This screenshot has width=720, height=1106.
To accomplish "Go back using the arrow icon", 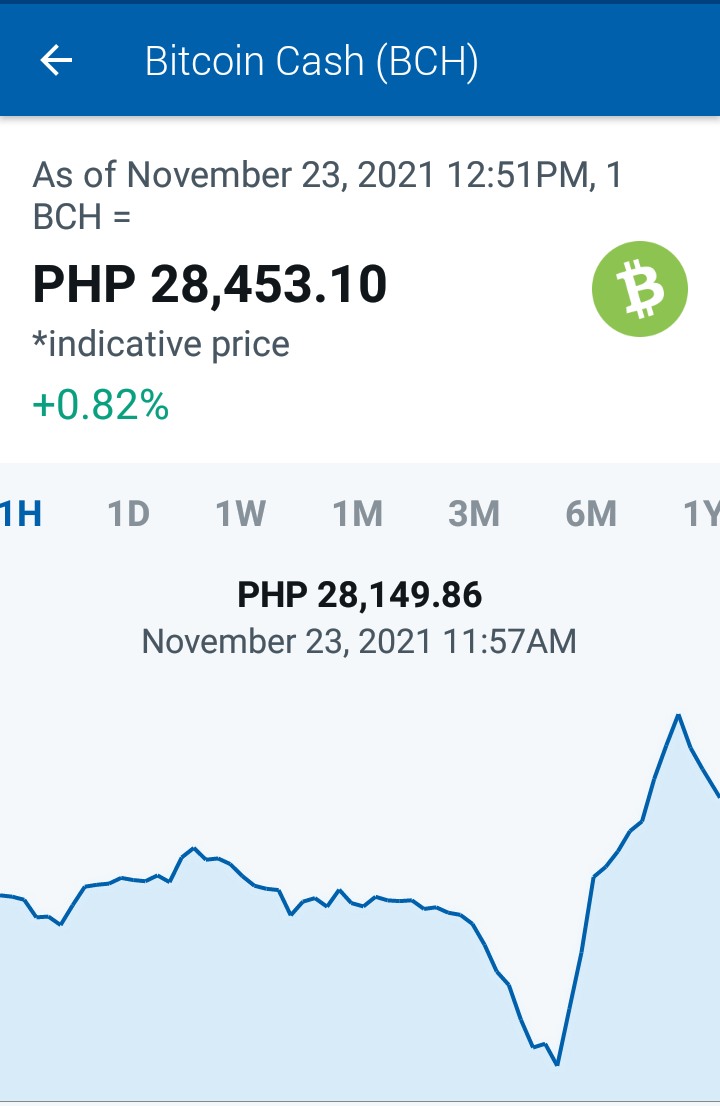I will point(56,60).
